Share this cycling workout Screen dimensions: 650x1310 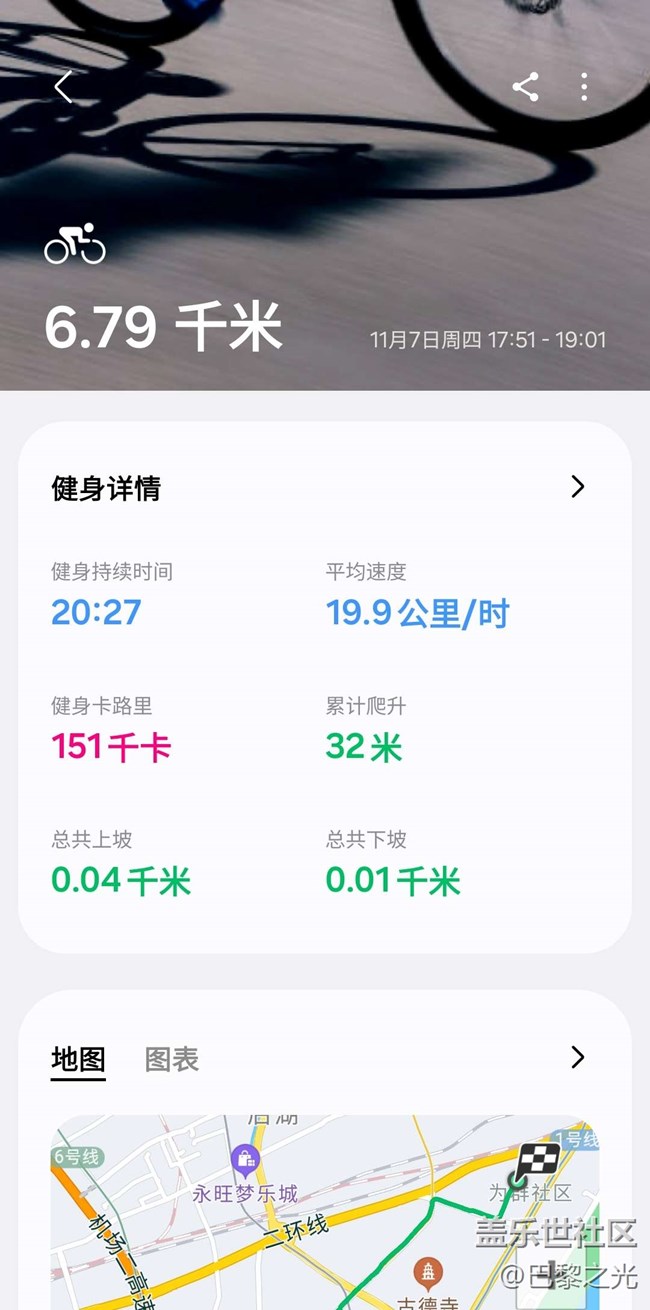coord(525,87)
